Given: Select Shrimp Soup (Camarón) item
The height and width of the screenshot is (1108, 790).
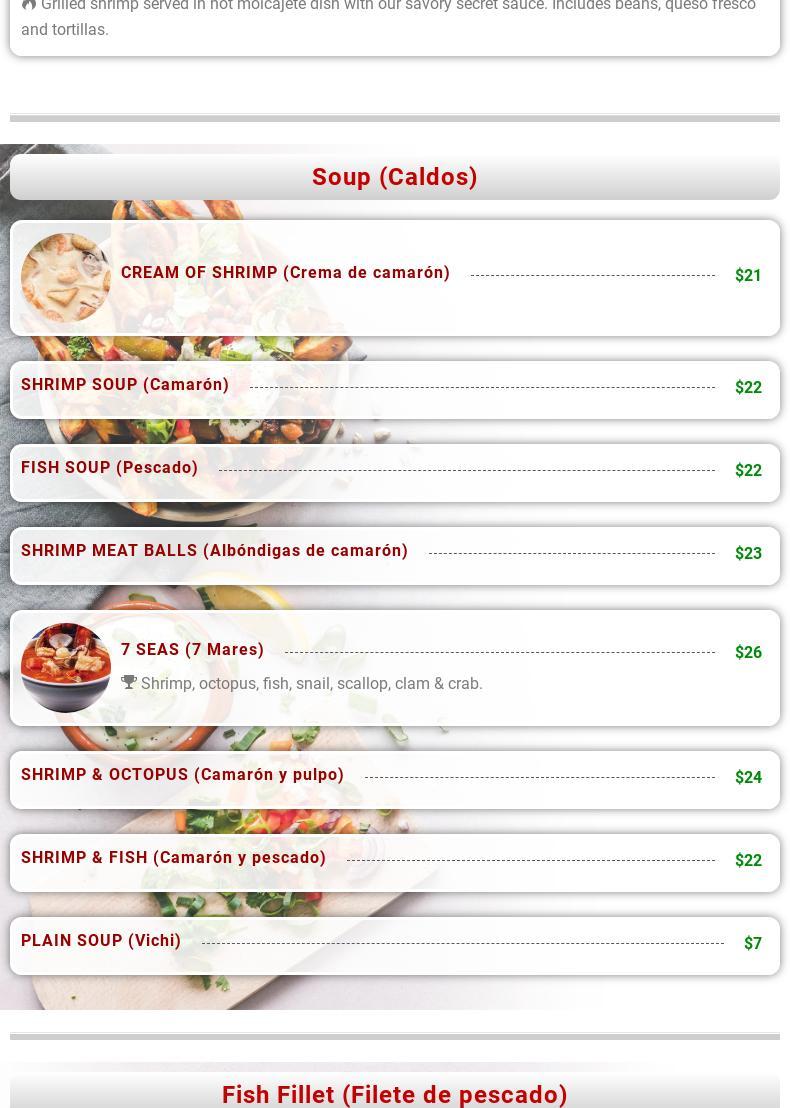Looking at the screenshot, I should (x=125, y=385).
